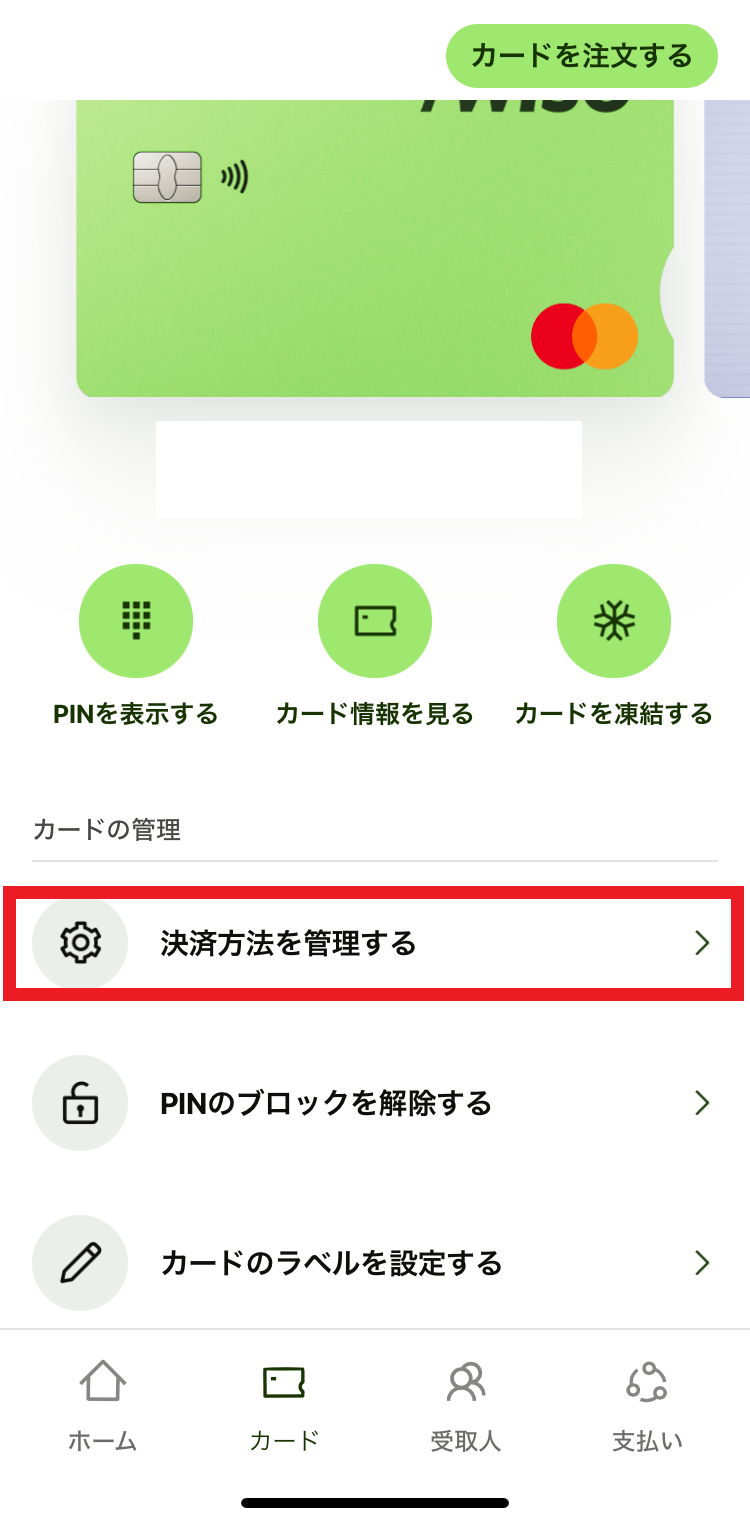Switch to the 支払い tab

tap(647, 1405)
